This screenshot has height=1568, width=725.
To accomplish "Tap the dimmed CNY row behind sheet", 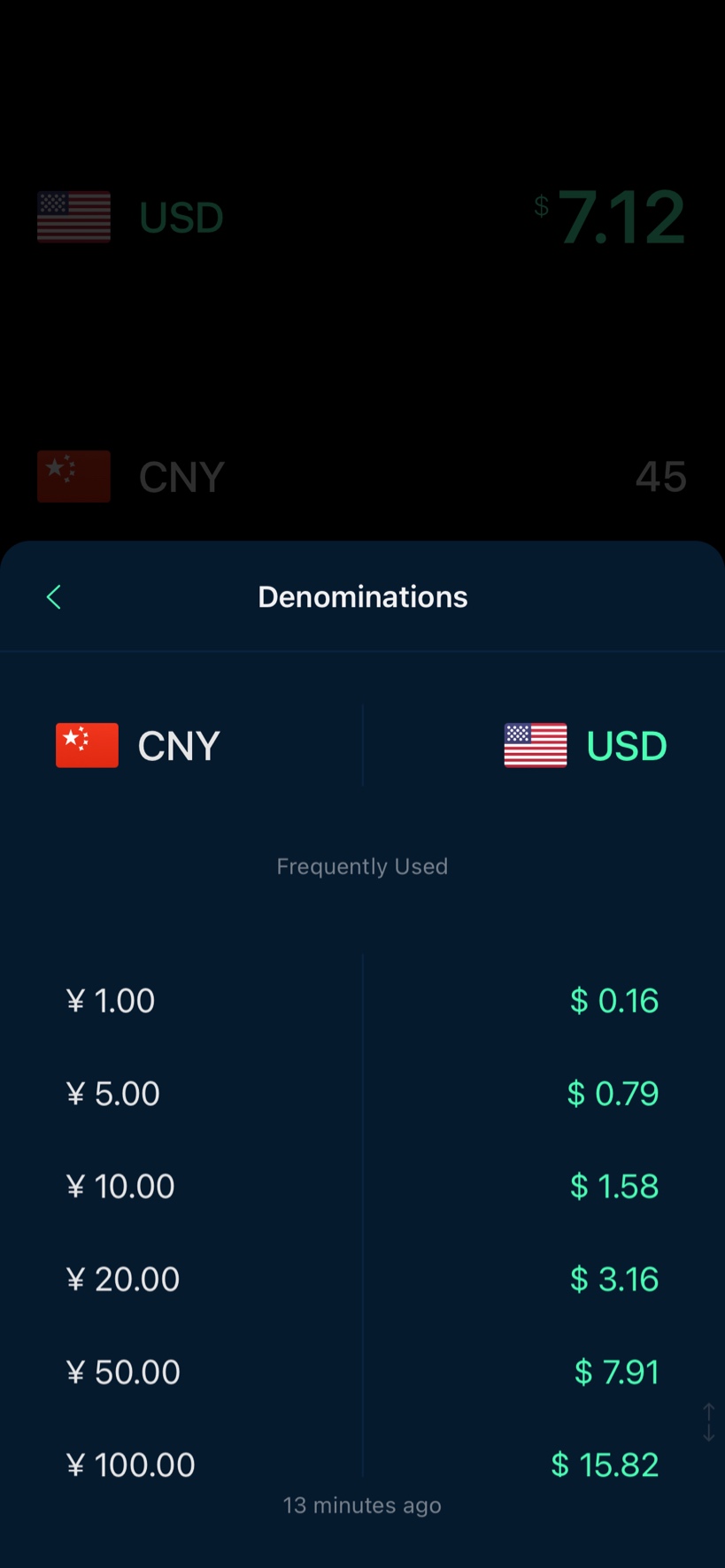I will click(362, 476).
